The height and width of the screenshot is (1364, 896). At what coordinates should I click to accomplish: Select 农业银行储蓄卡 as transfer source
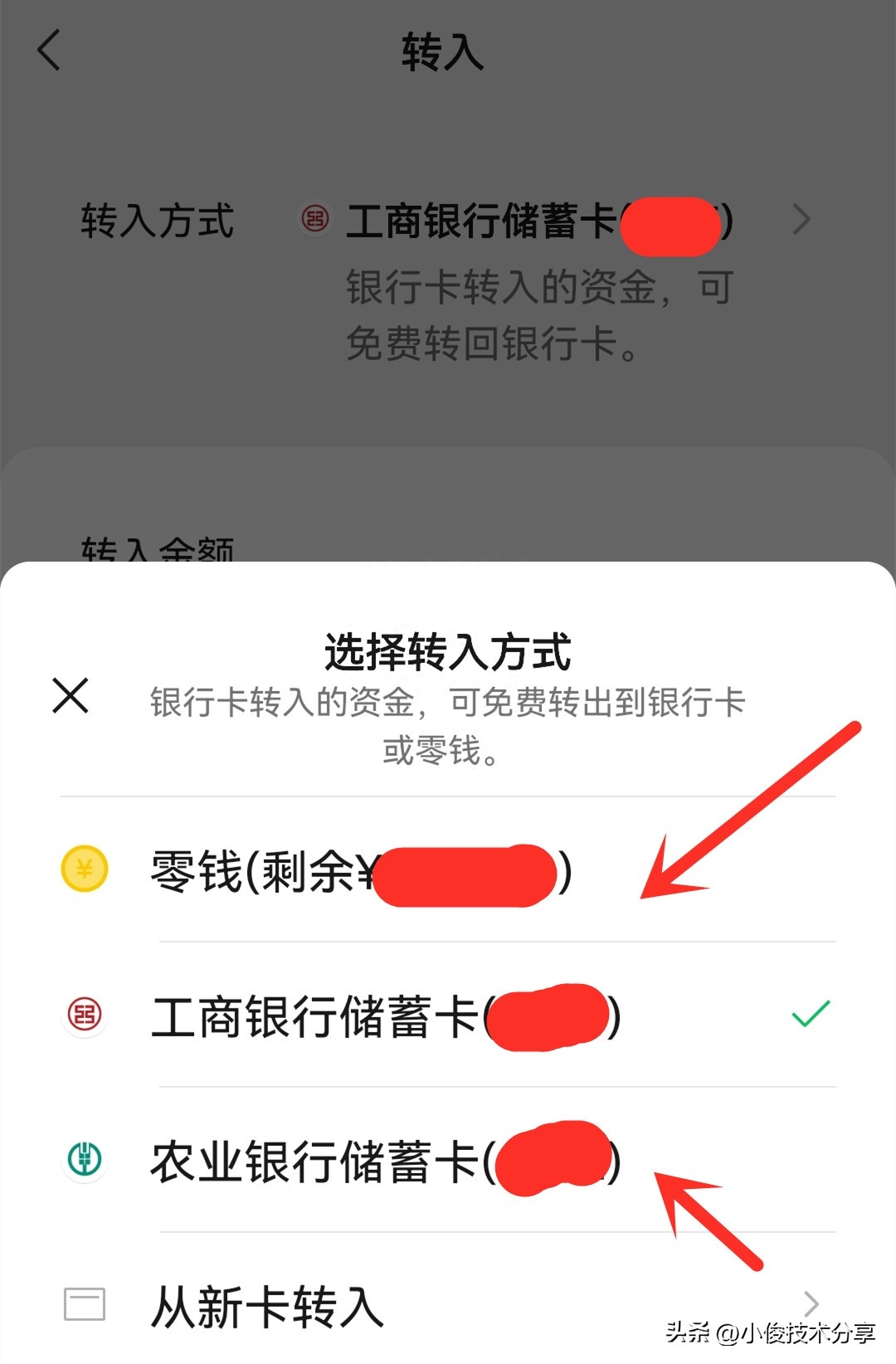(x=382, y=1162)
